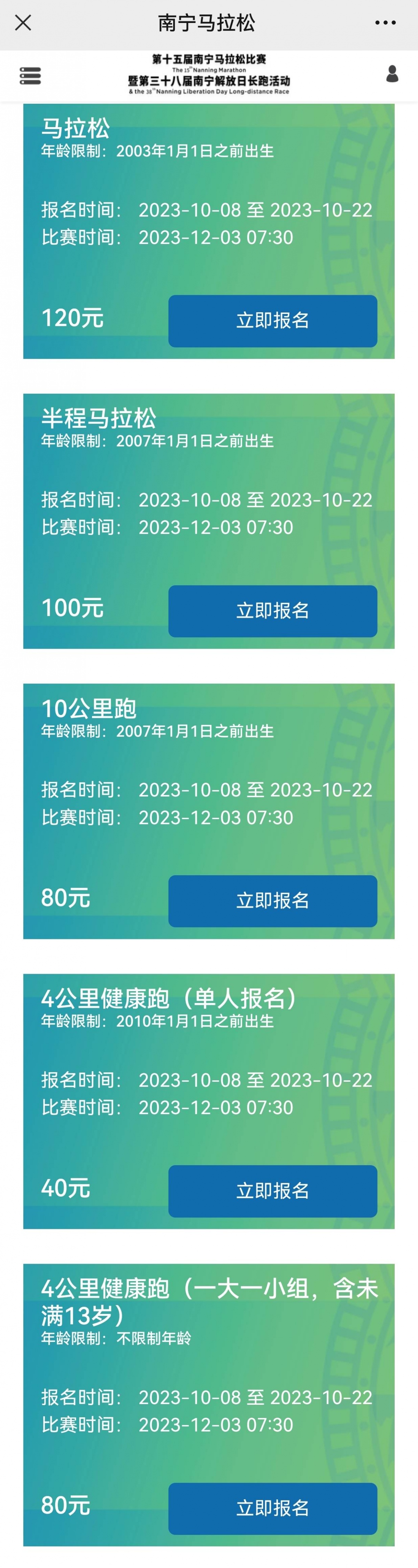Open the hamburger drawer menu

[30, 76]
